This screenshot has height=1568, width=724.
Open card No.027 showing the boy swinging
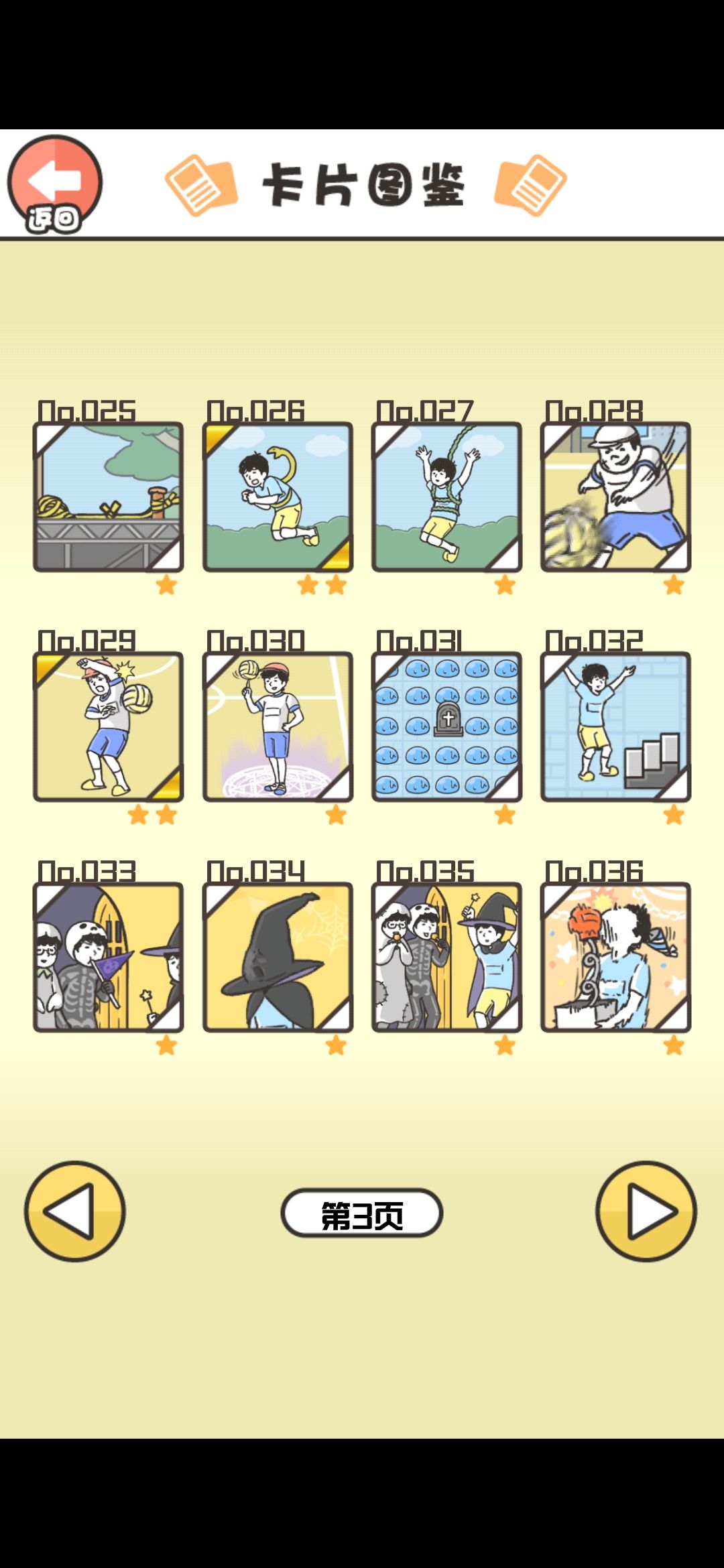coord(446,496)
